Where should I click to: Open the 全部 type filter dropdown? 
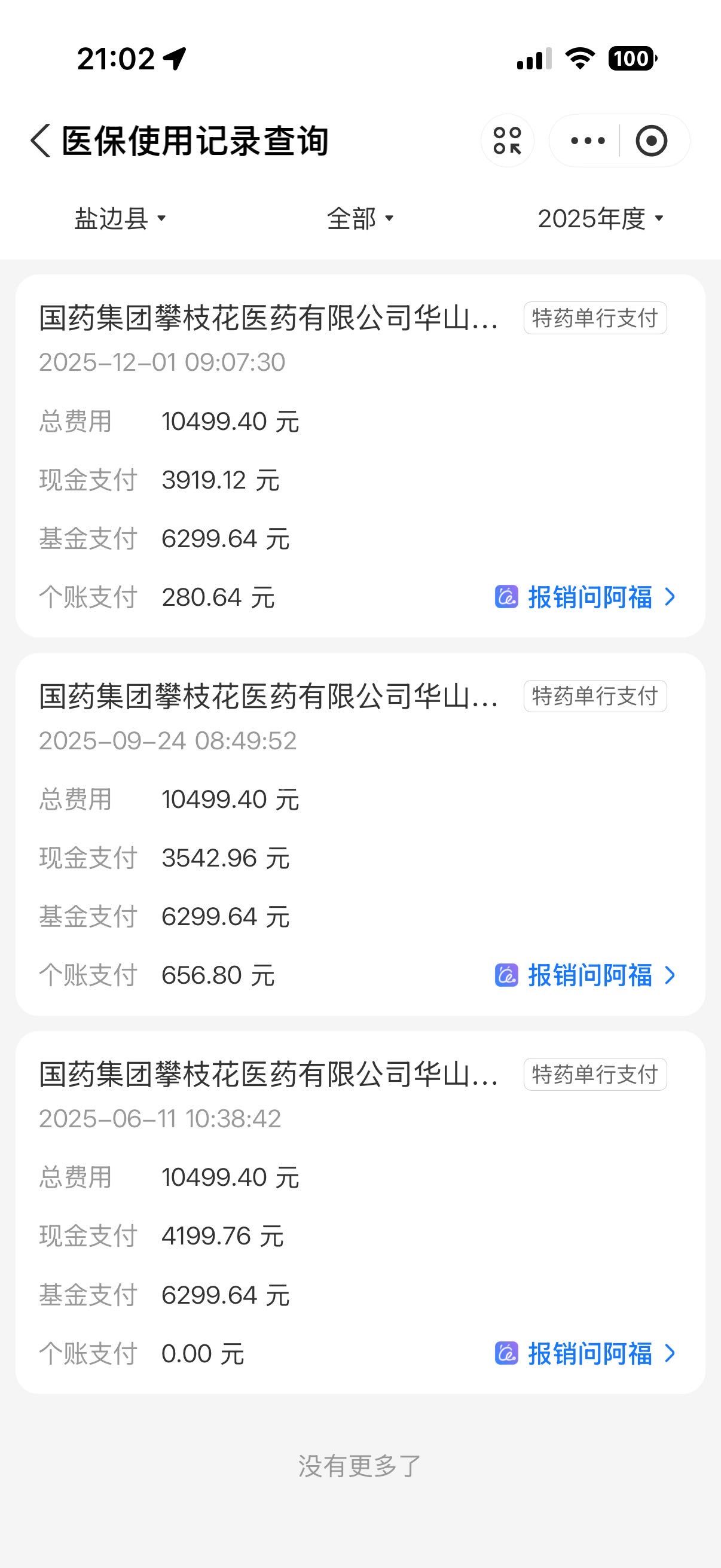360,218
